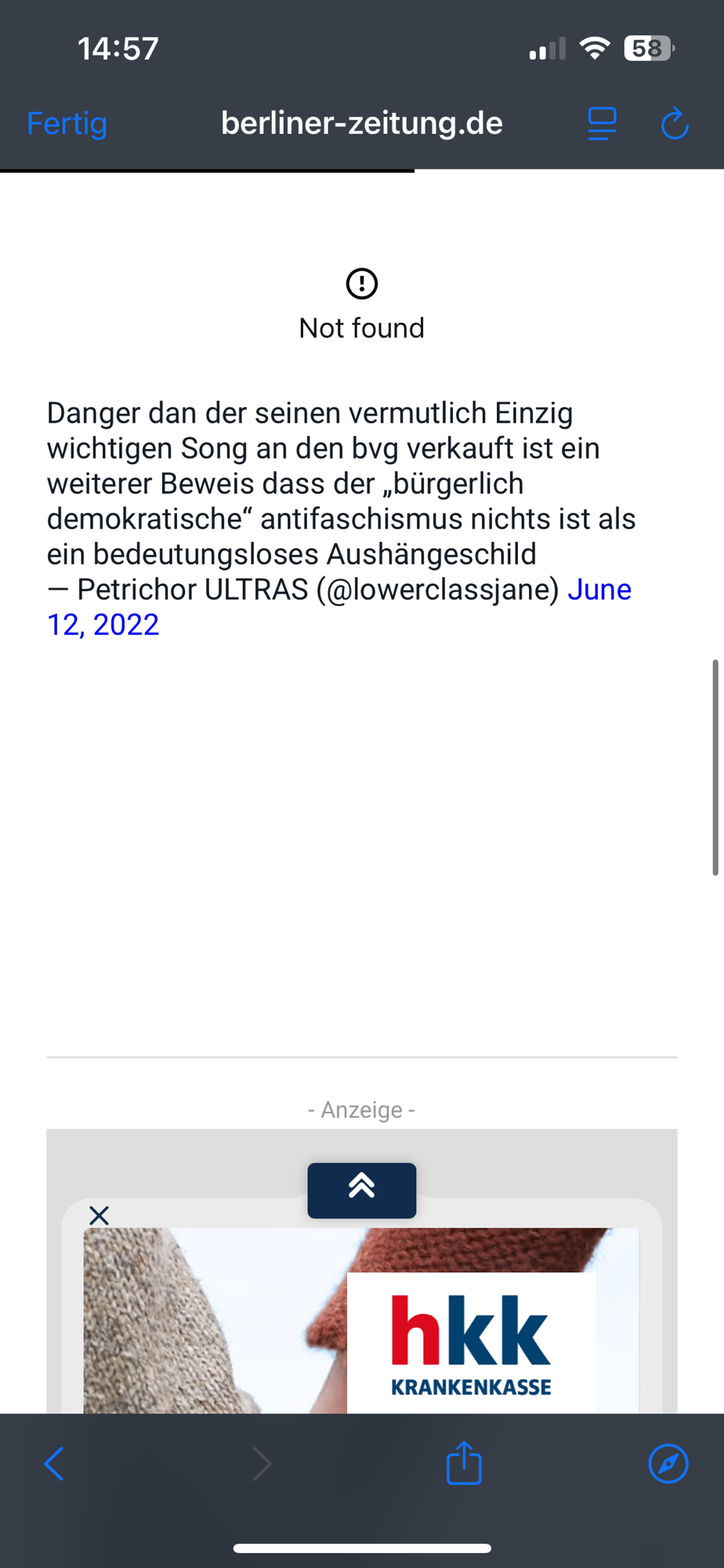Share this page
724x1568 pixels.
coord(464,1463)
